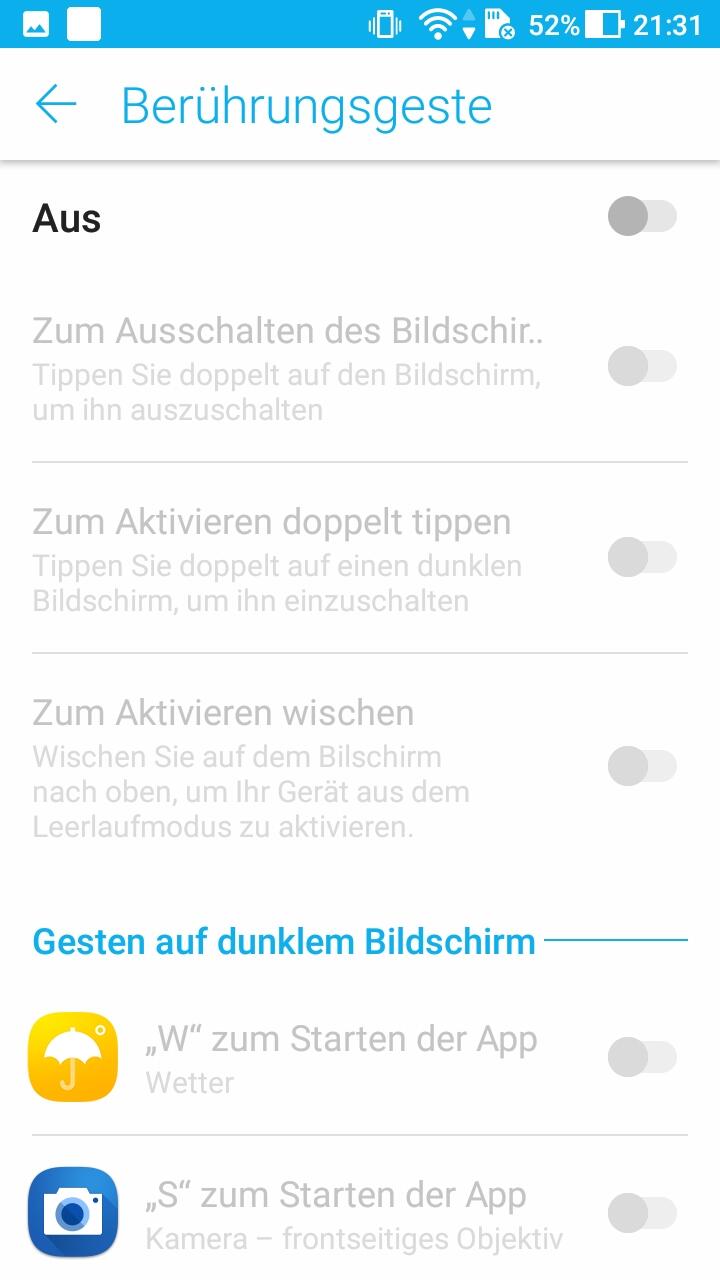Image resolution: width=720 pixels, height=1280 pixels.
Task: Enable Zum Aktivieren doppelt tippen switch
Action: 642,557
